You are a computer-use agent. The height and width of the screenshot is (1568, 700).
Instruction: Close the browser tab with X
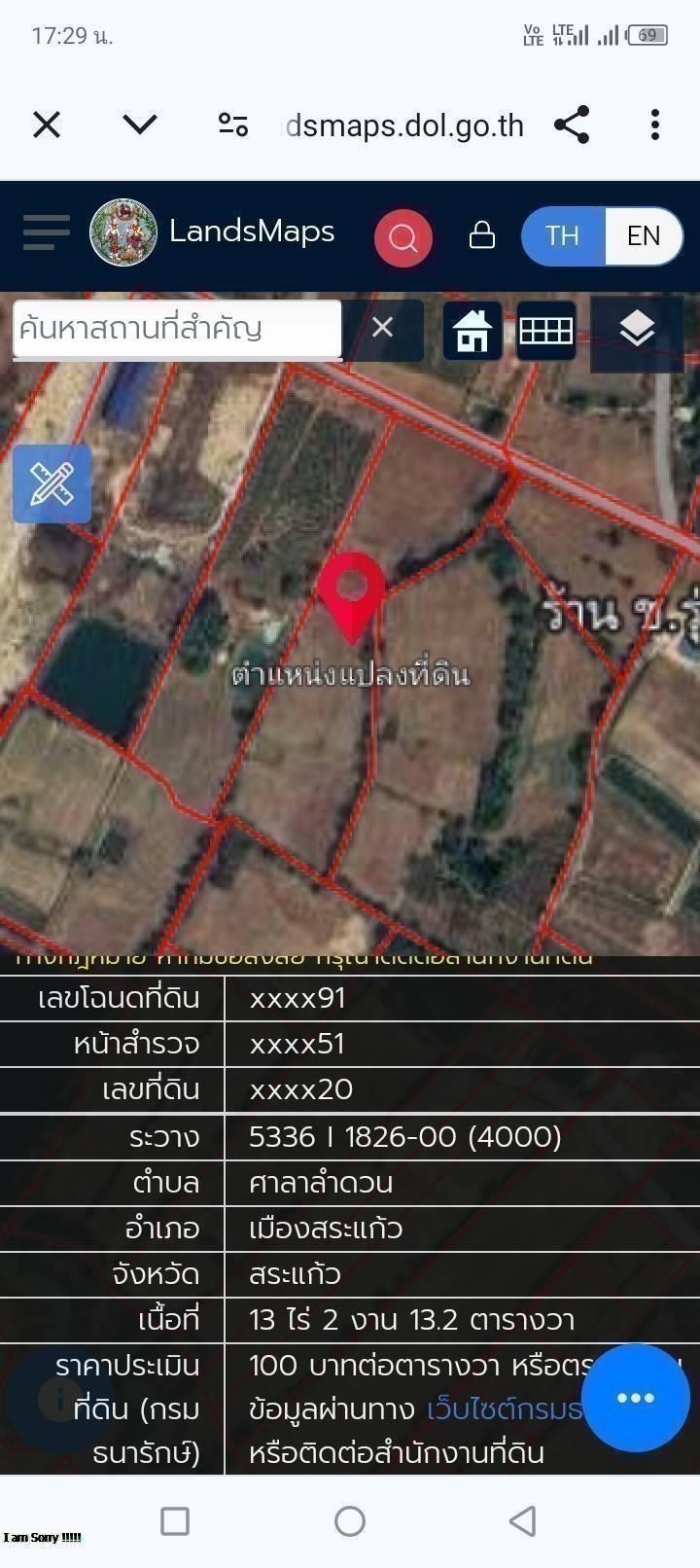47,125
